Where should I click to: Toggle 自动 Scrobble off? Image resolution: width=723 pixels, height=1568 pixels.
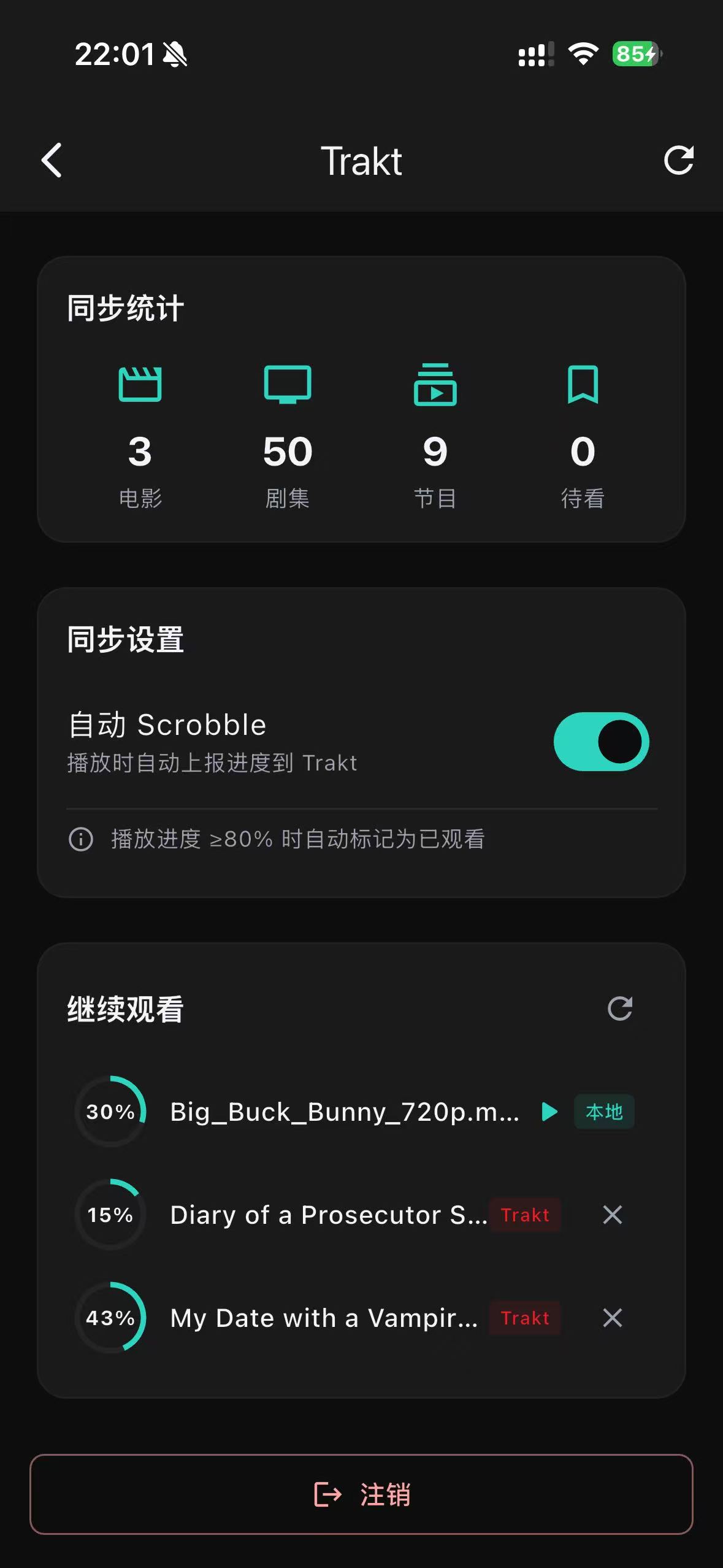[x=602, y=741]
